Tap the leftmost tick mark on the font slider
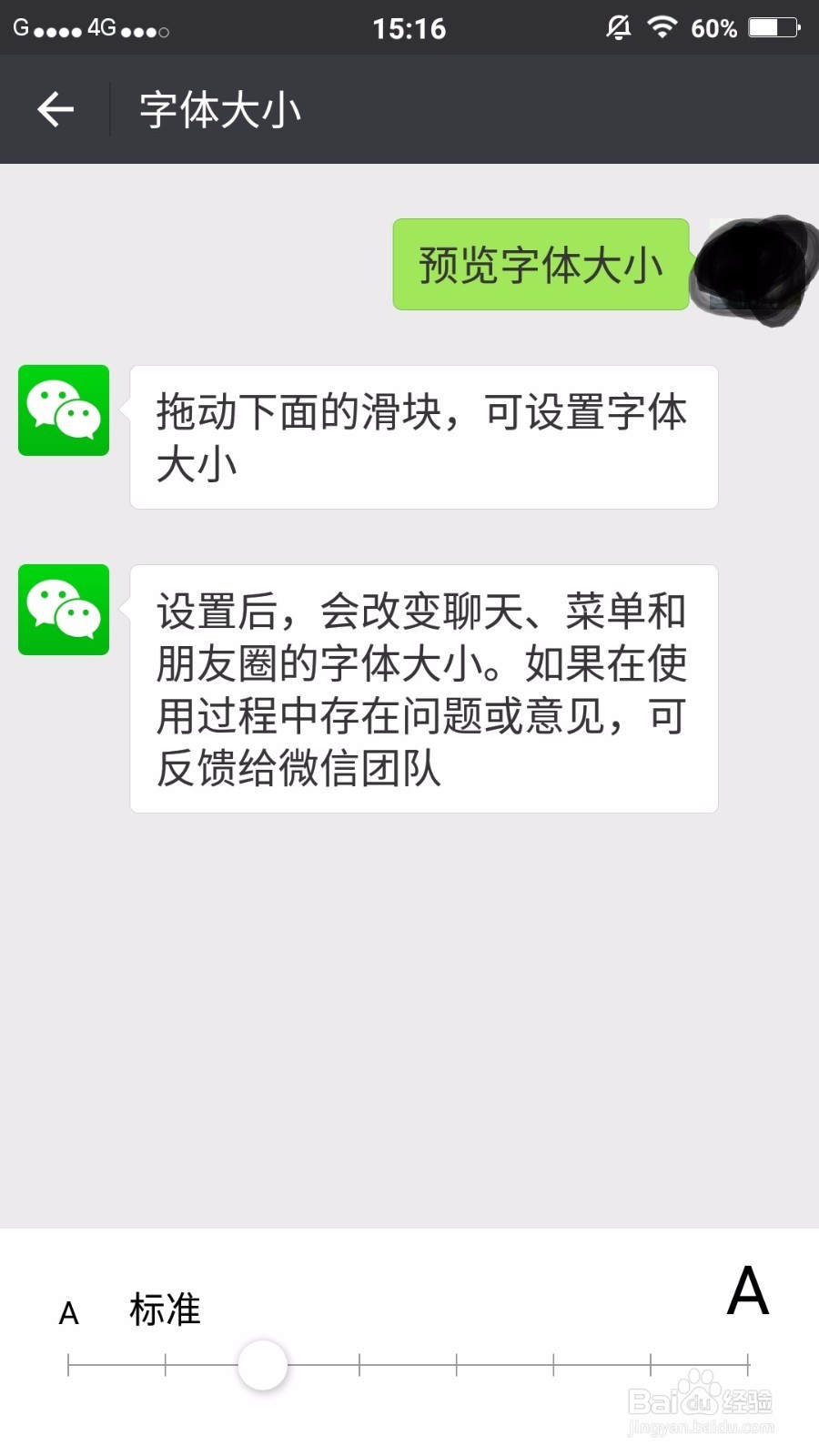The height and width of the screenshot is (1456, 819). 68,1363
